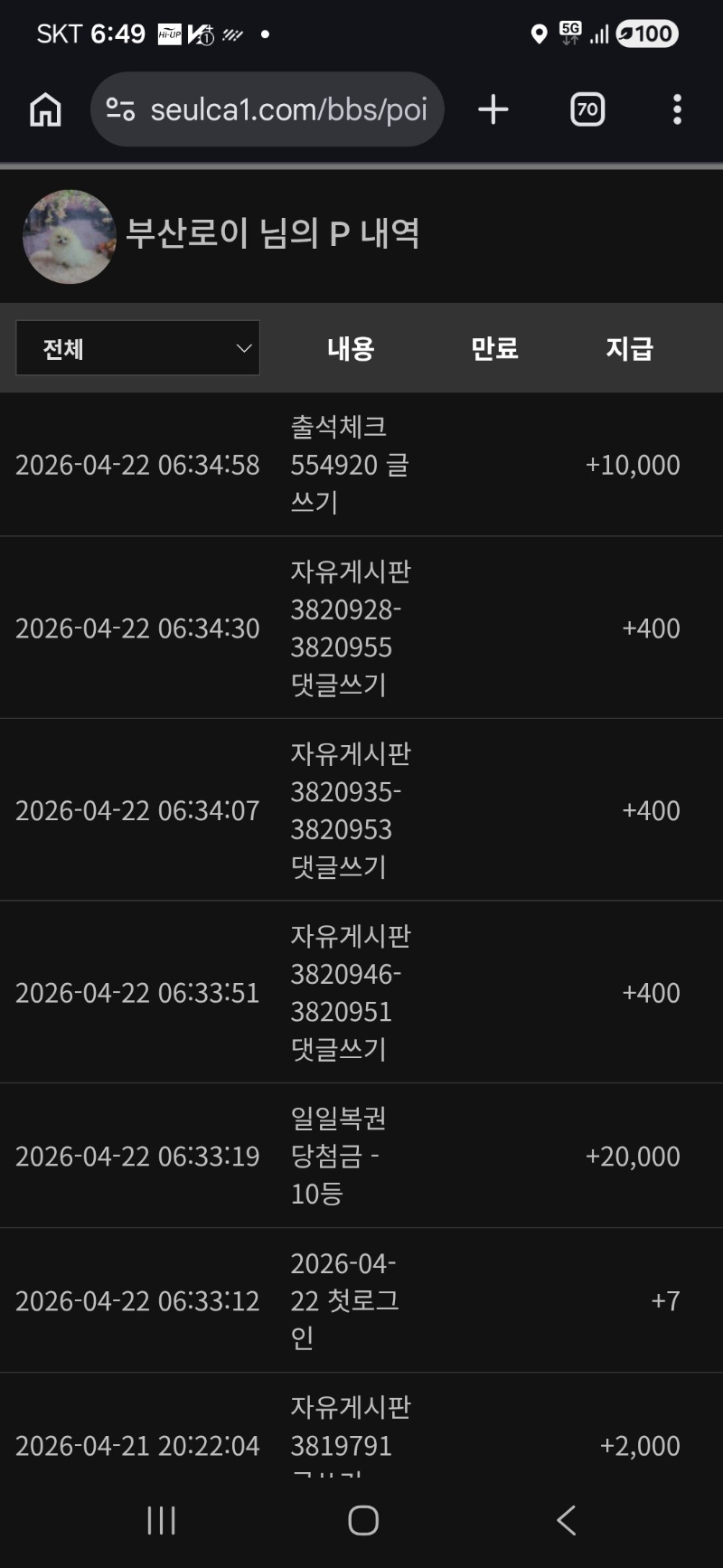Expand the 전체 filter dropdown
The width and height of the screenshot is (723, 1568).
[x=138, y=348]
